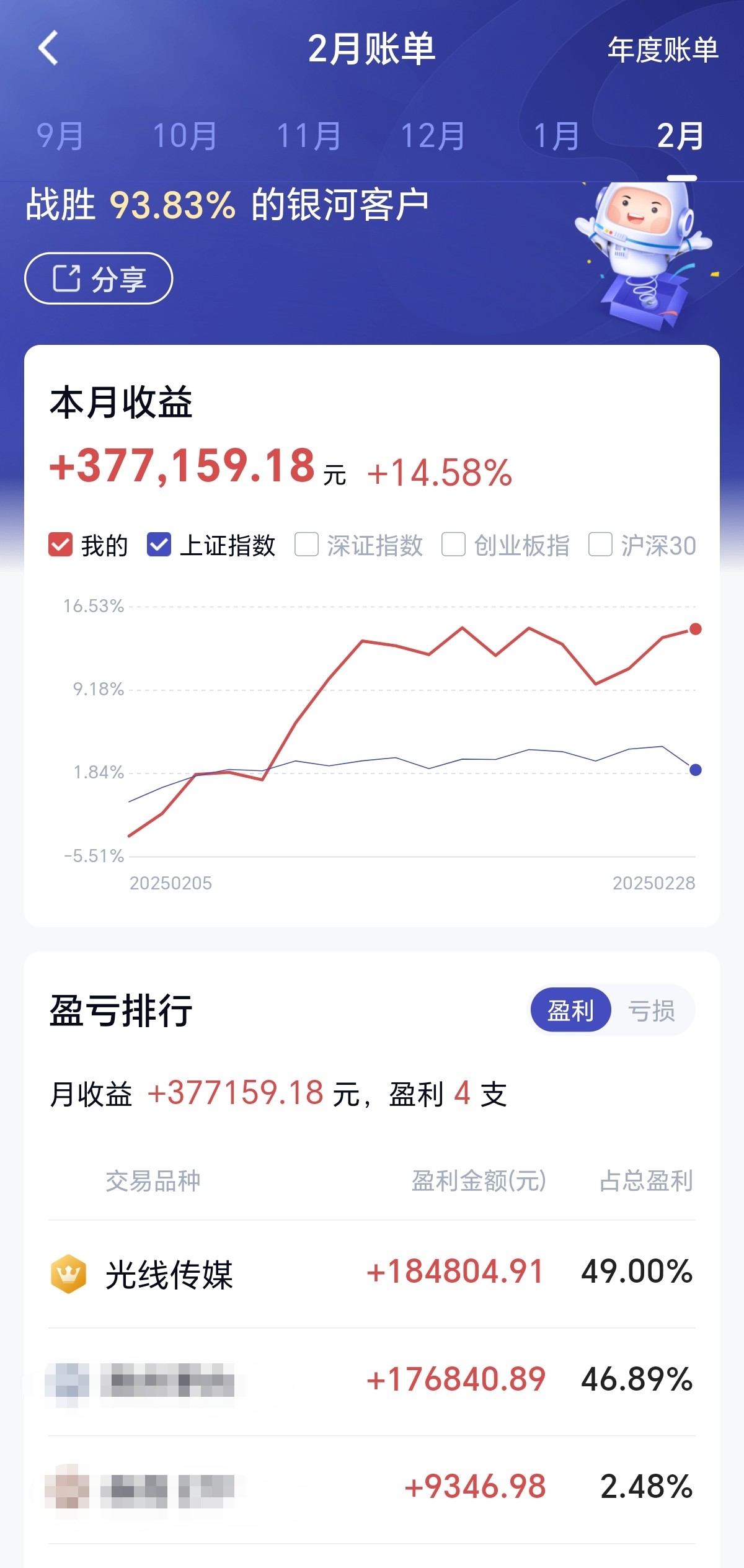The height and width of the screenshot is (1568, 744).
Task: Switch to the 9月 tab
Action: (x=60, y=136)
